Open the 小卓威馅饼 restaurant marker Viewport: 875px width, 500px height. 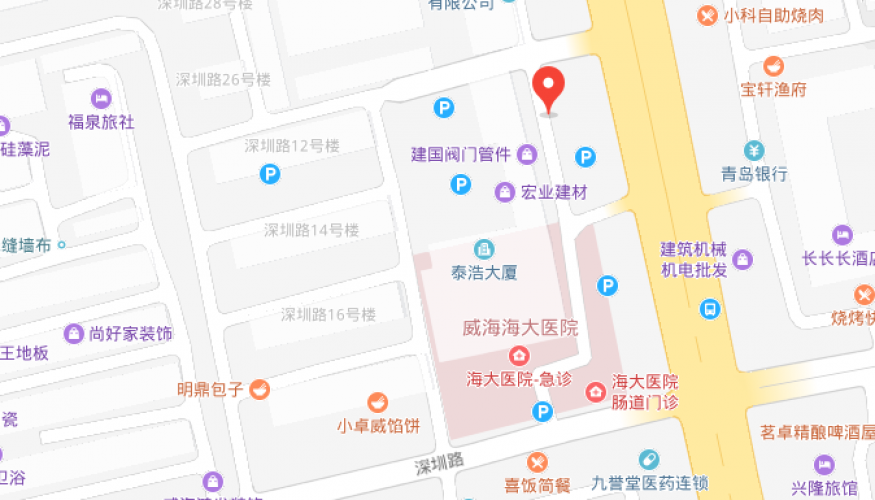377,403
